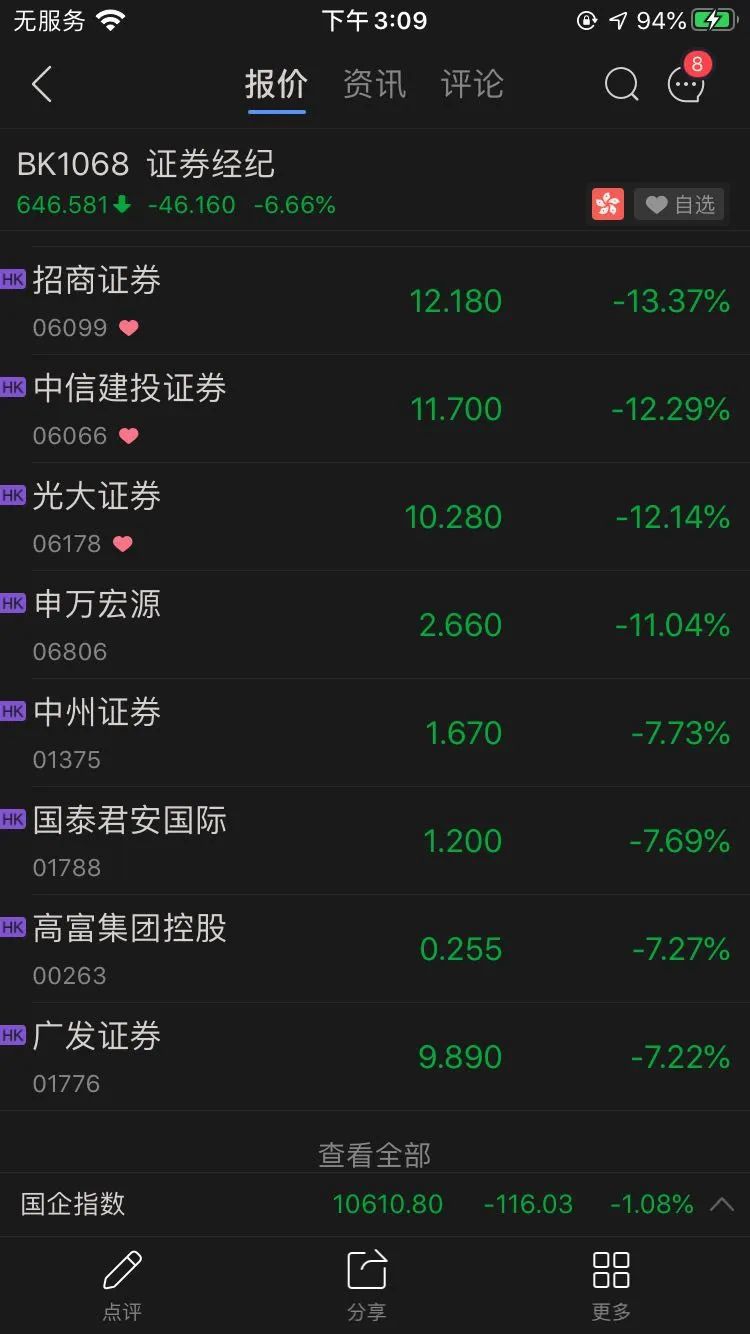This screenshot has width=750, height=1334.
Task: Share this sector via 分享
Action: click(366, 1284)
